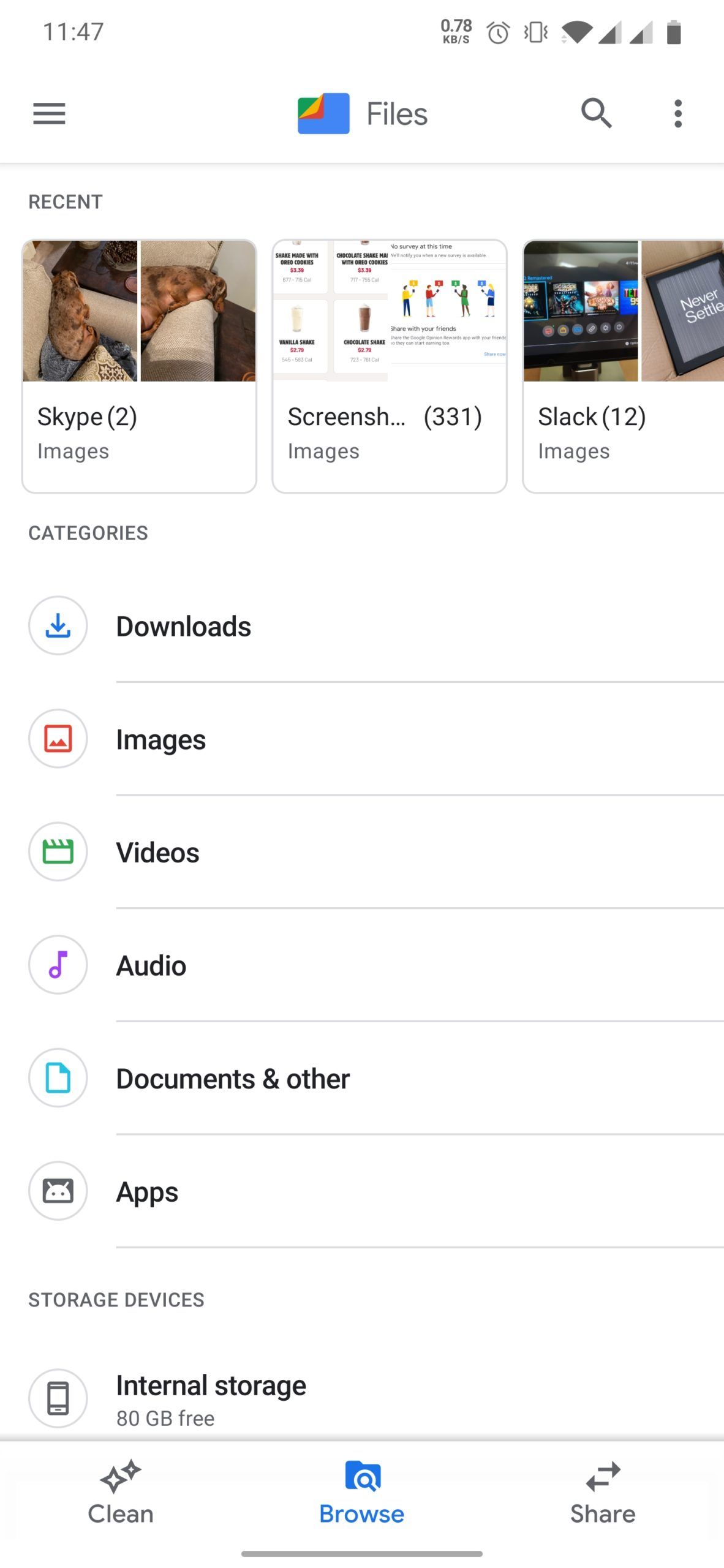Open the navigation drawer hamburger icon
The image size is (724, 1568).
click(49, 113)
